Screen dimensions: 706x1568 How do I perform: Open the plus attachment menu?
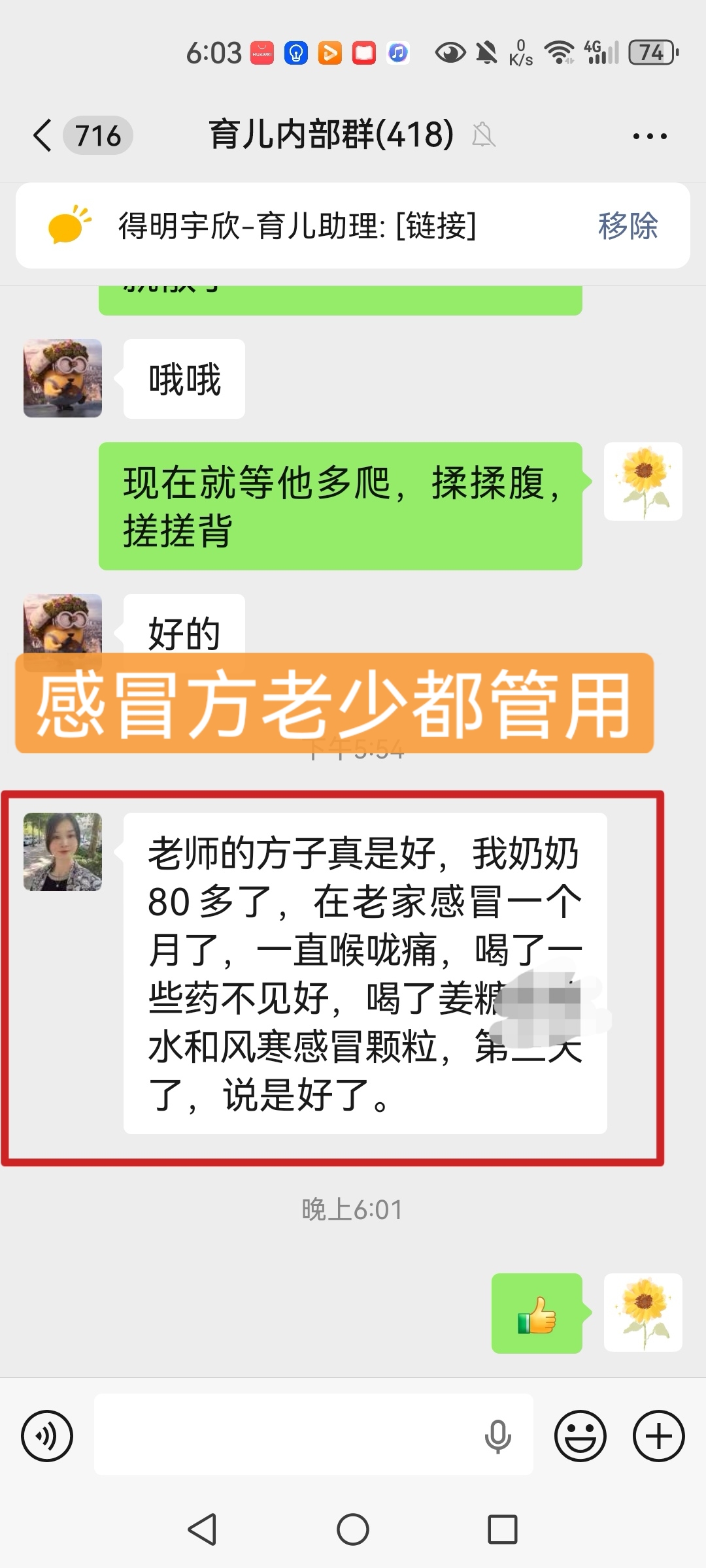click(658, 1436)
